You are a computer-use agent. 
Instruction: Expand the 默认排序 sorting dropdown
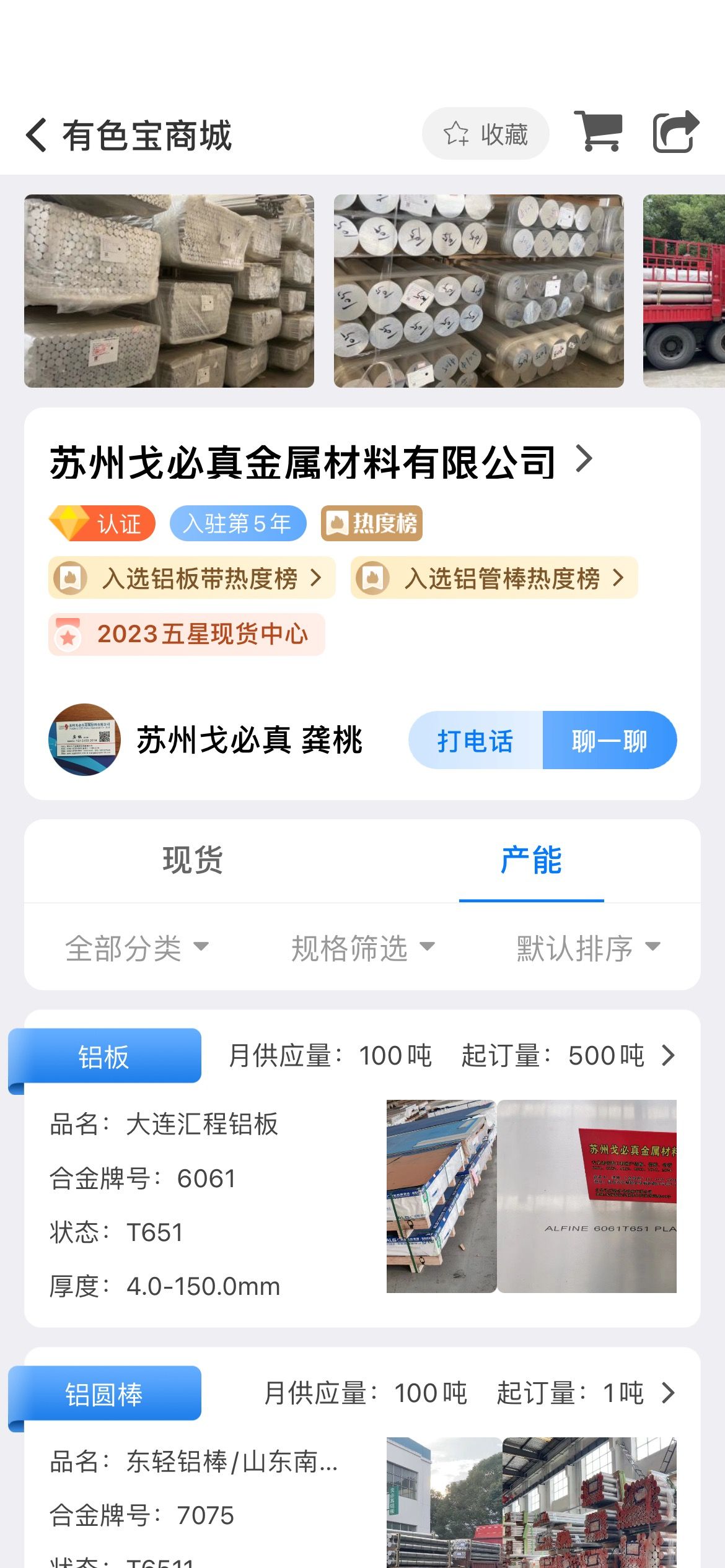[x=589, y=947]
